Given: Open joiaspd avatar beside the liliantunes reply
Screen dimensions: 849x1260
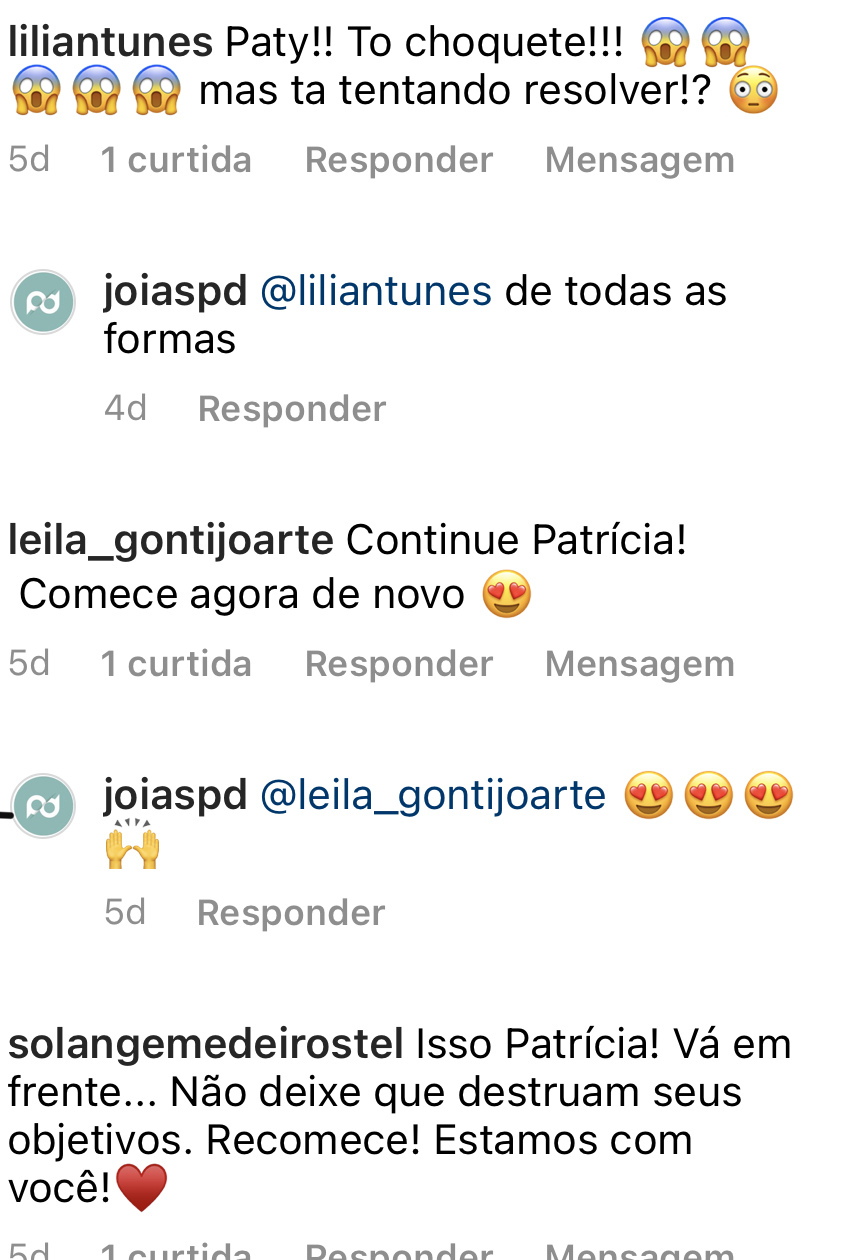Looking at the screenshot, I should [x=43, y=302].
